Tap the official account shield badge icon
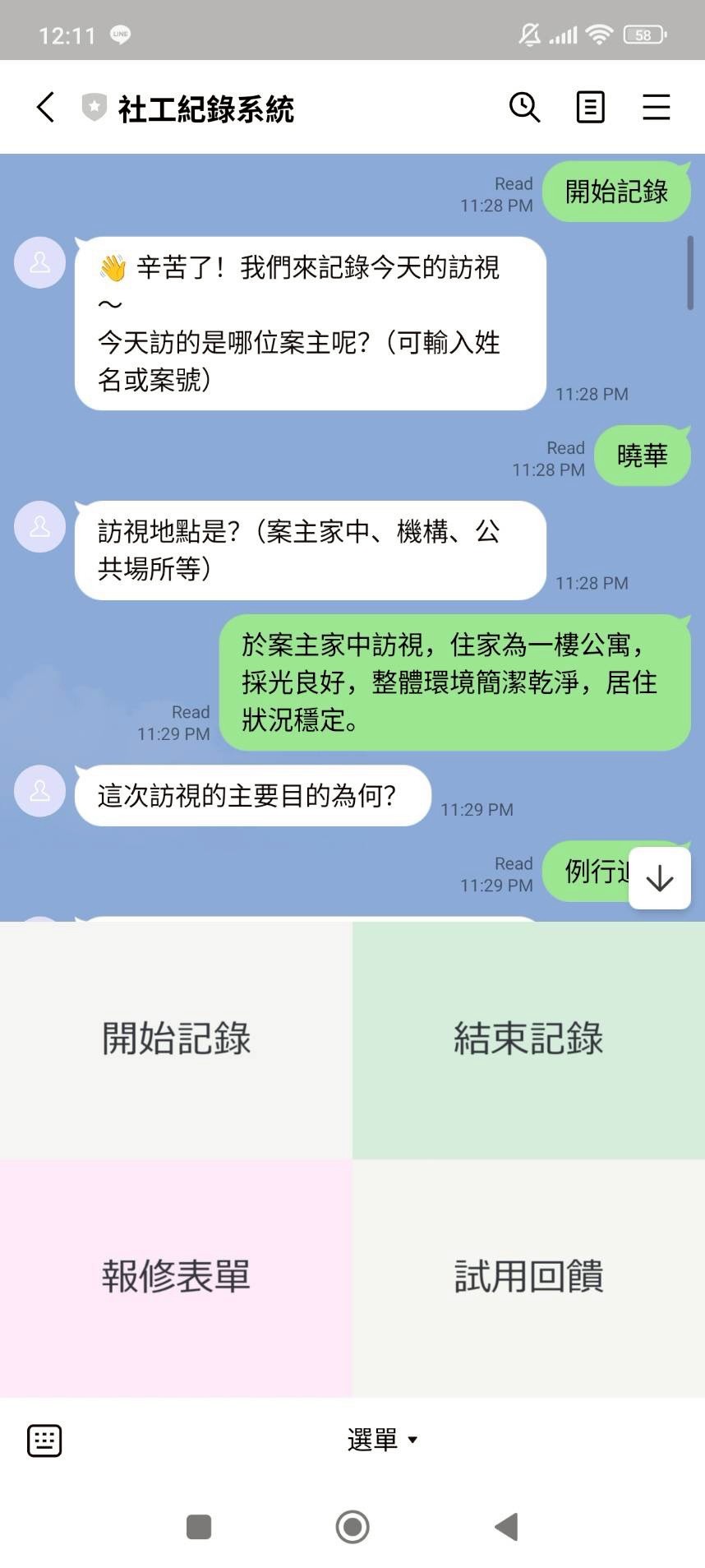705x1568 pixels. [x=94, y=106]
